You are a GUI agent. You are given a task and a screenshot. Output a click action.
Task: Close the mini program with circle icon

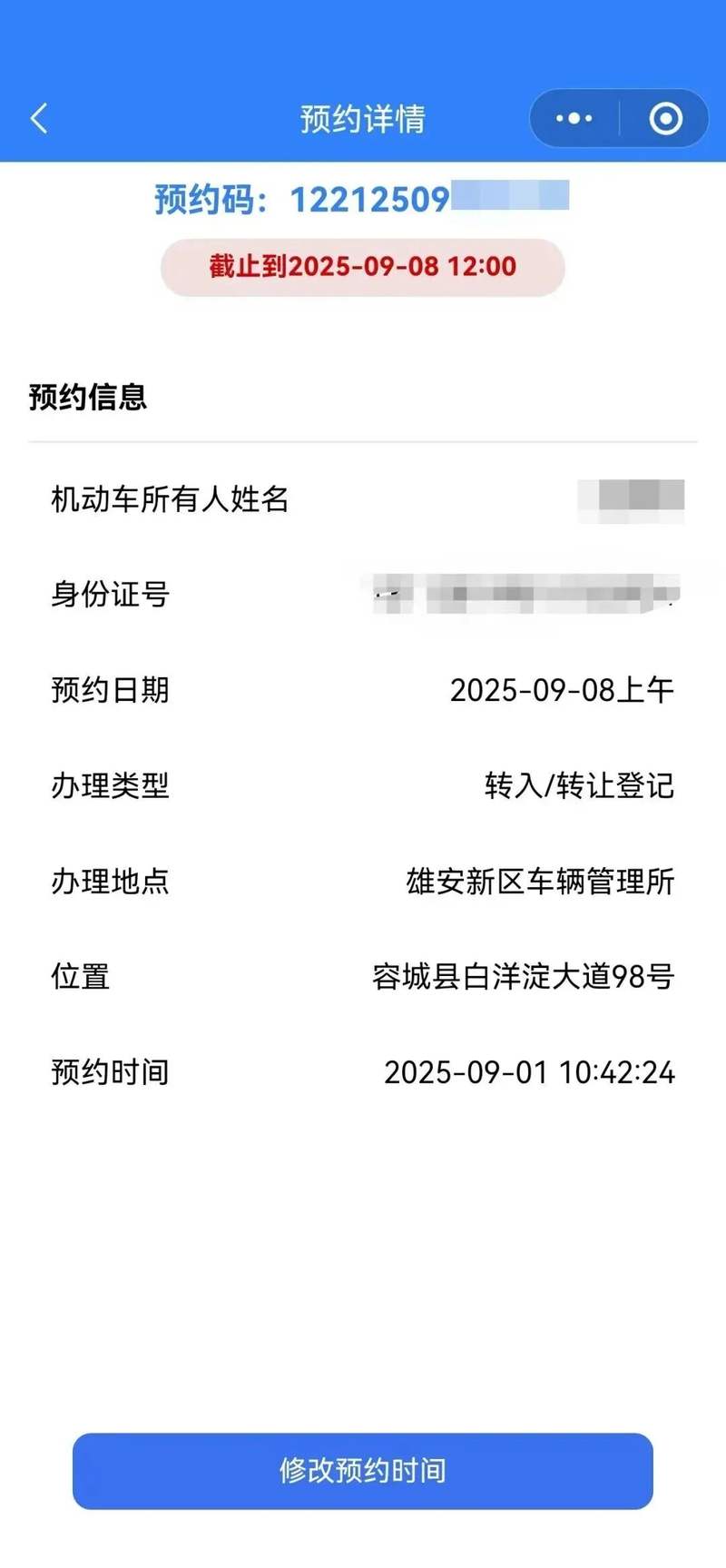tap(665, 118)
